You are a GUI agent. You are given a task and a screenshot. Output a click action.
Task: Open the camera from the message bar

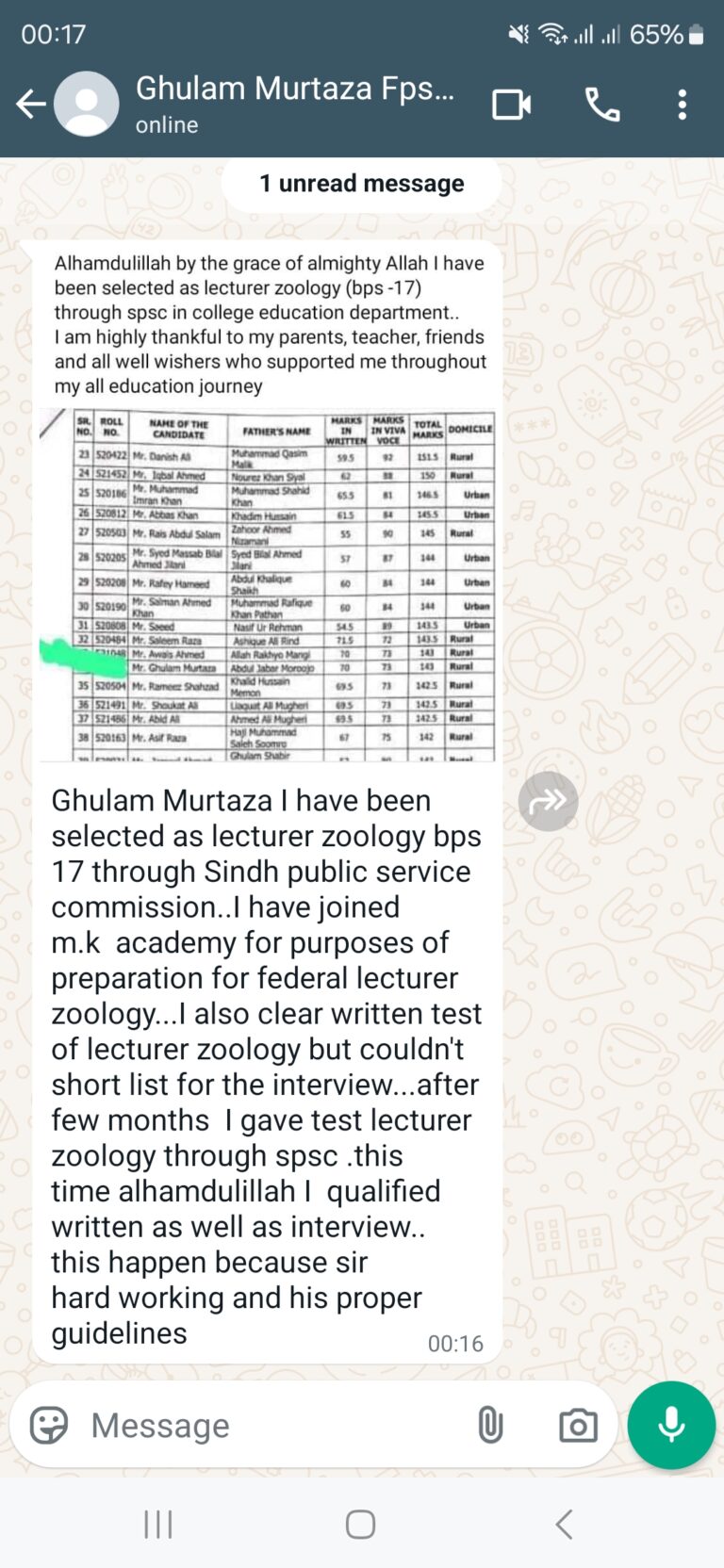coord(578,1426)
